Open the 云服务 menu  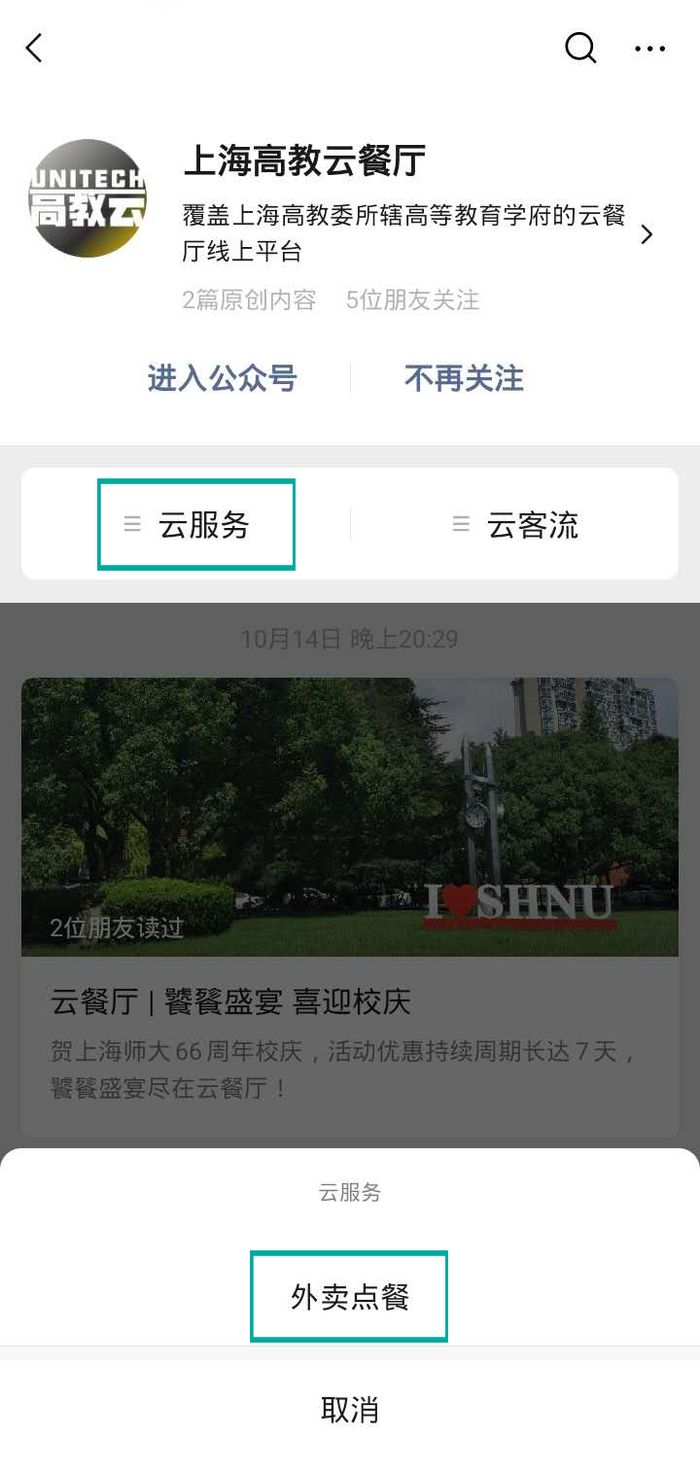point(196,525)
